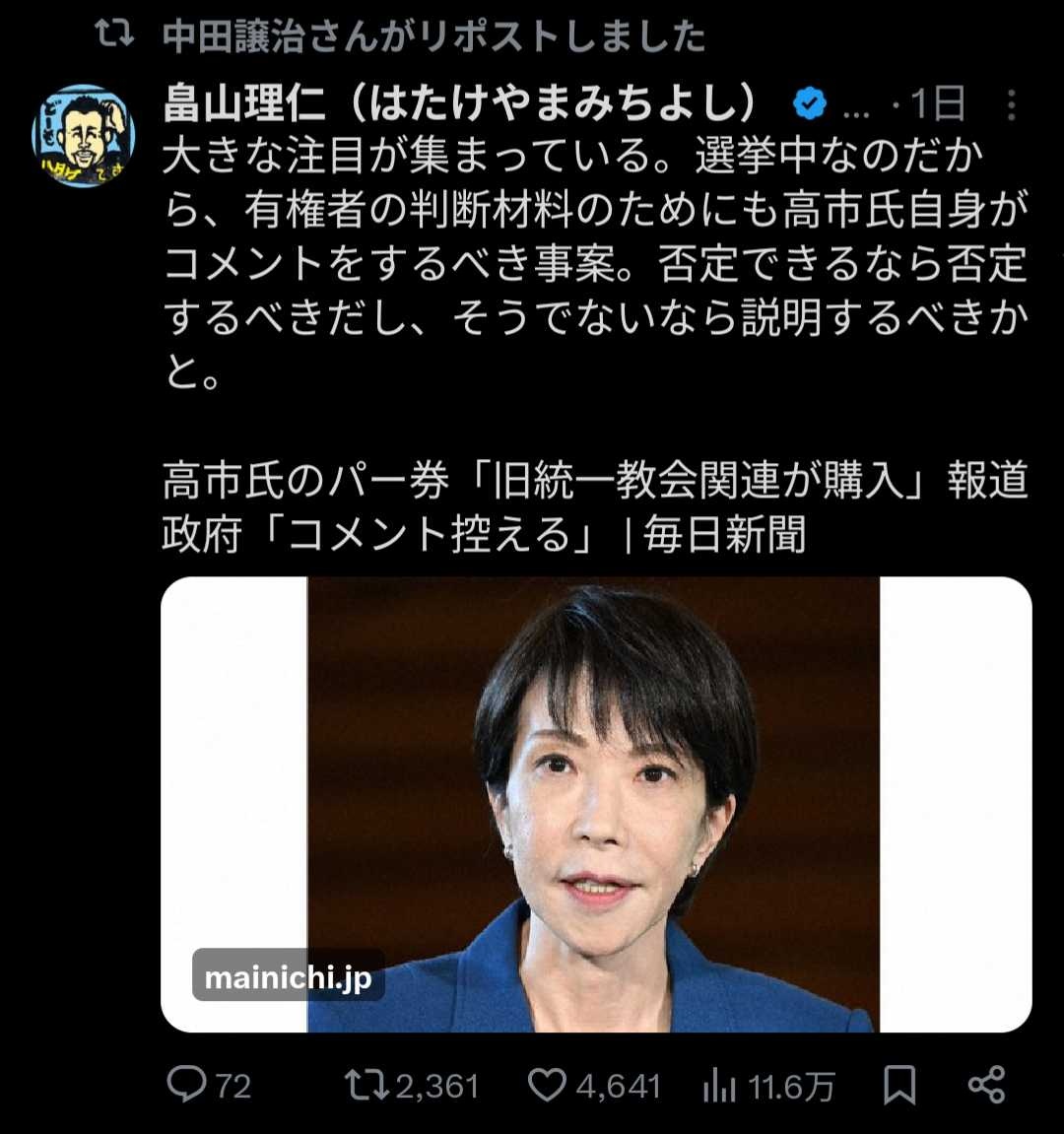The width and height of the screenshot is (1064, 1134).
Task: Open 畠山理仁's profile avatar
Action: click(84, 136)
